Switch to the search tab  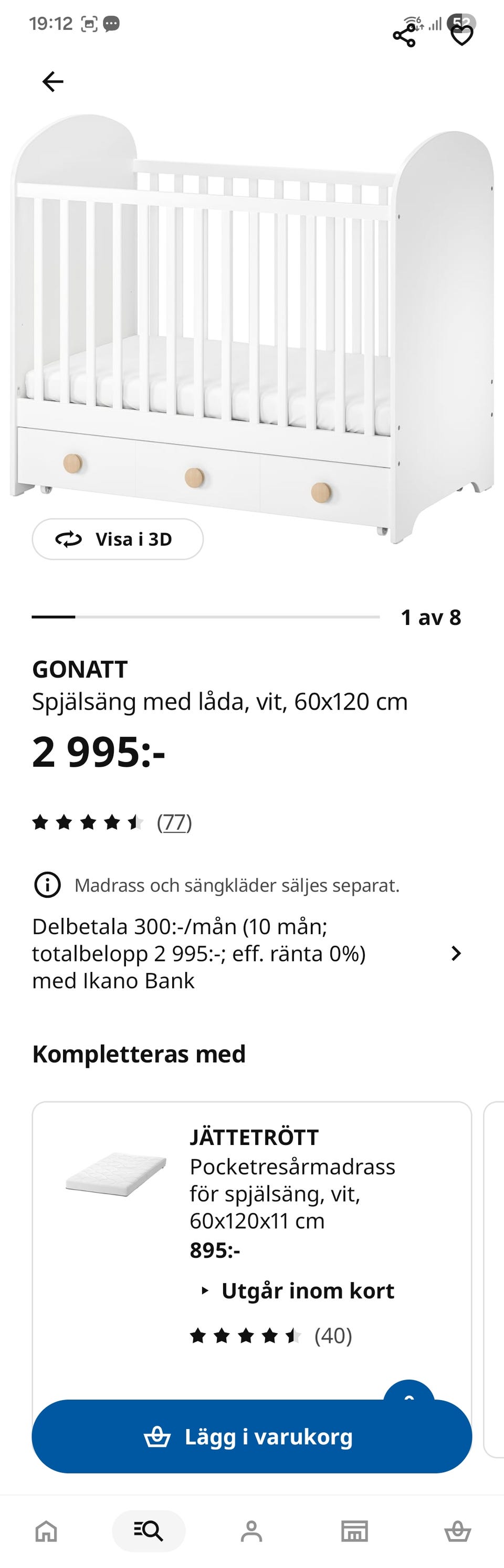(149, 1530)
